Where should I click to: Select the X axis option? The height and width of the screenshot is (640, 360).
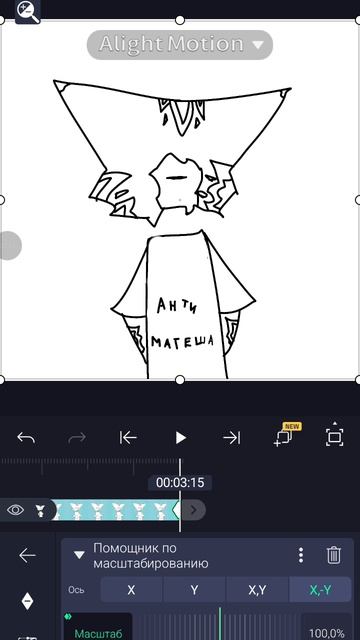point(131,590)
